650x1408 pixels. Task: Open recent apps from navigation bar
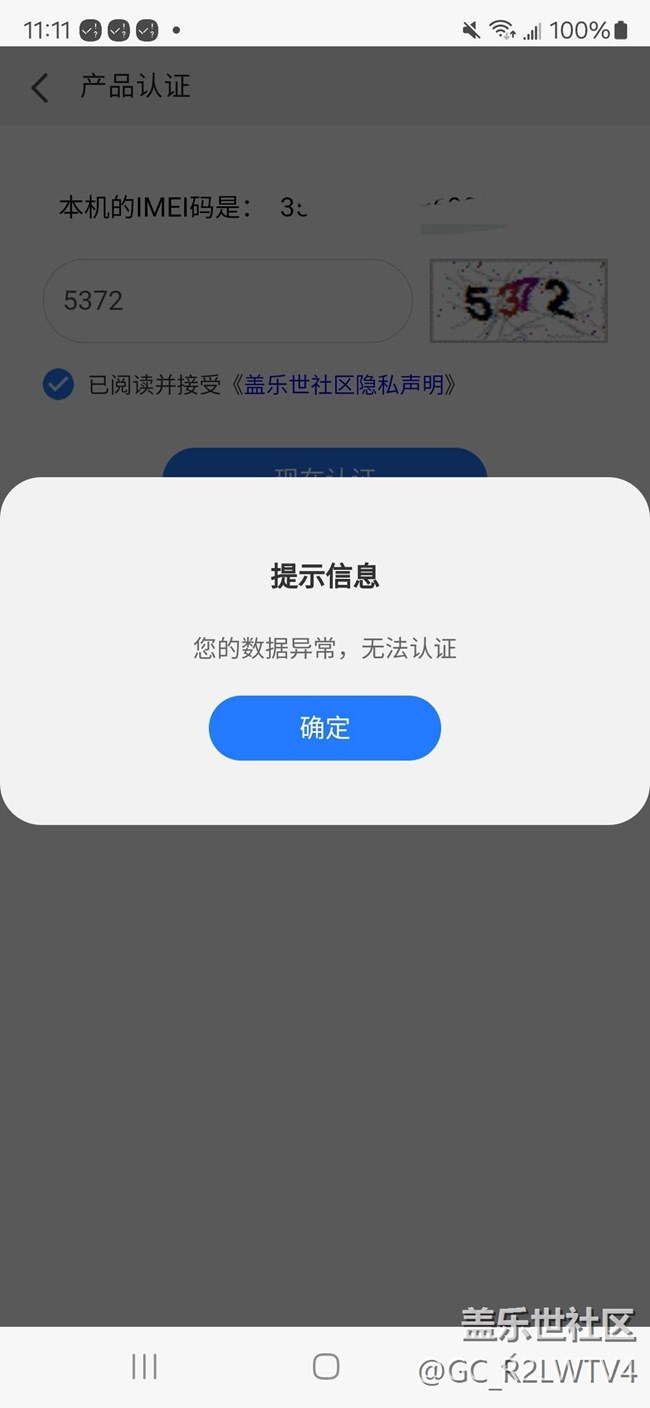(145, 1367)
